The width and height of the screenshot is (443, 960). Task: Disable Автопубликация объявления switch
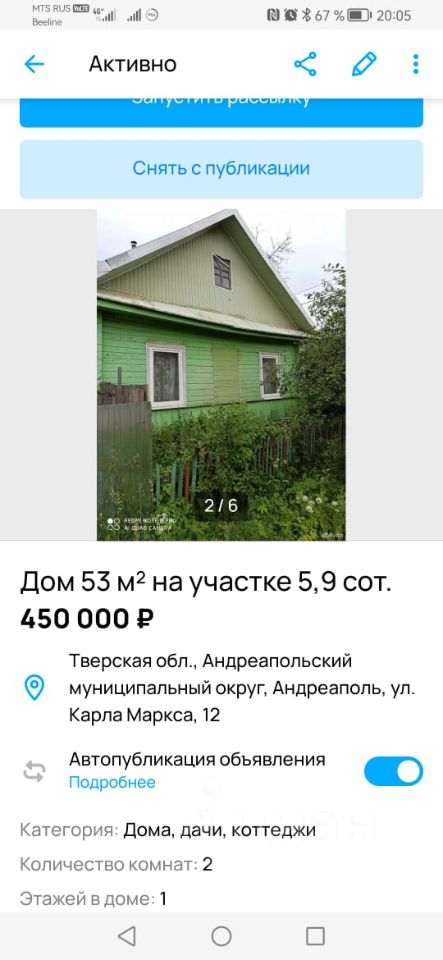coord(393,771)
